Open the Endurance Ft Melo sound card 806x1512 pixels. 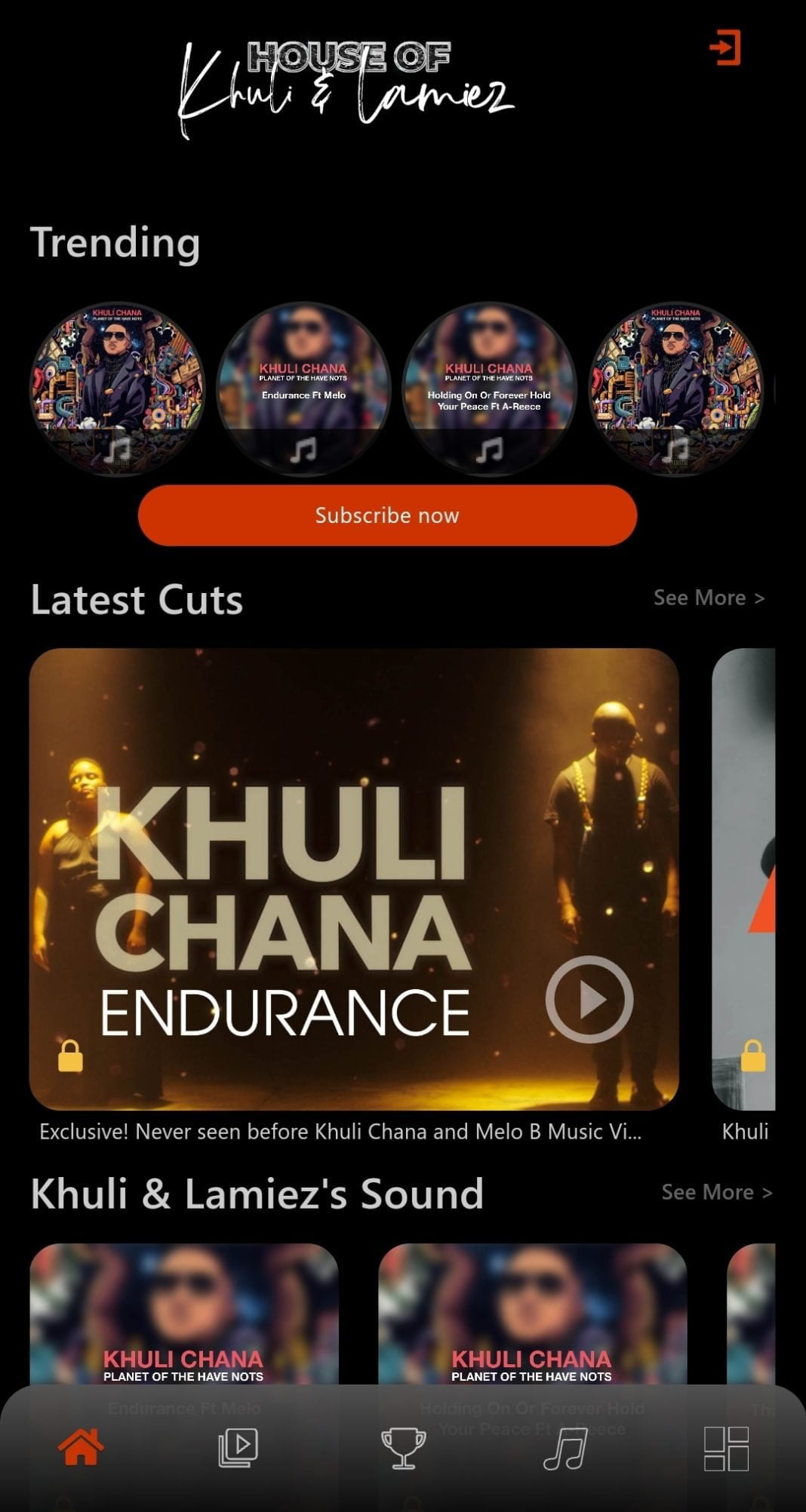pos(184,1314)
